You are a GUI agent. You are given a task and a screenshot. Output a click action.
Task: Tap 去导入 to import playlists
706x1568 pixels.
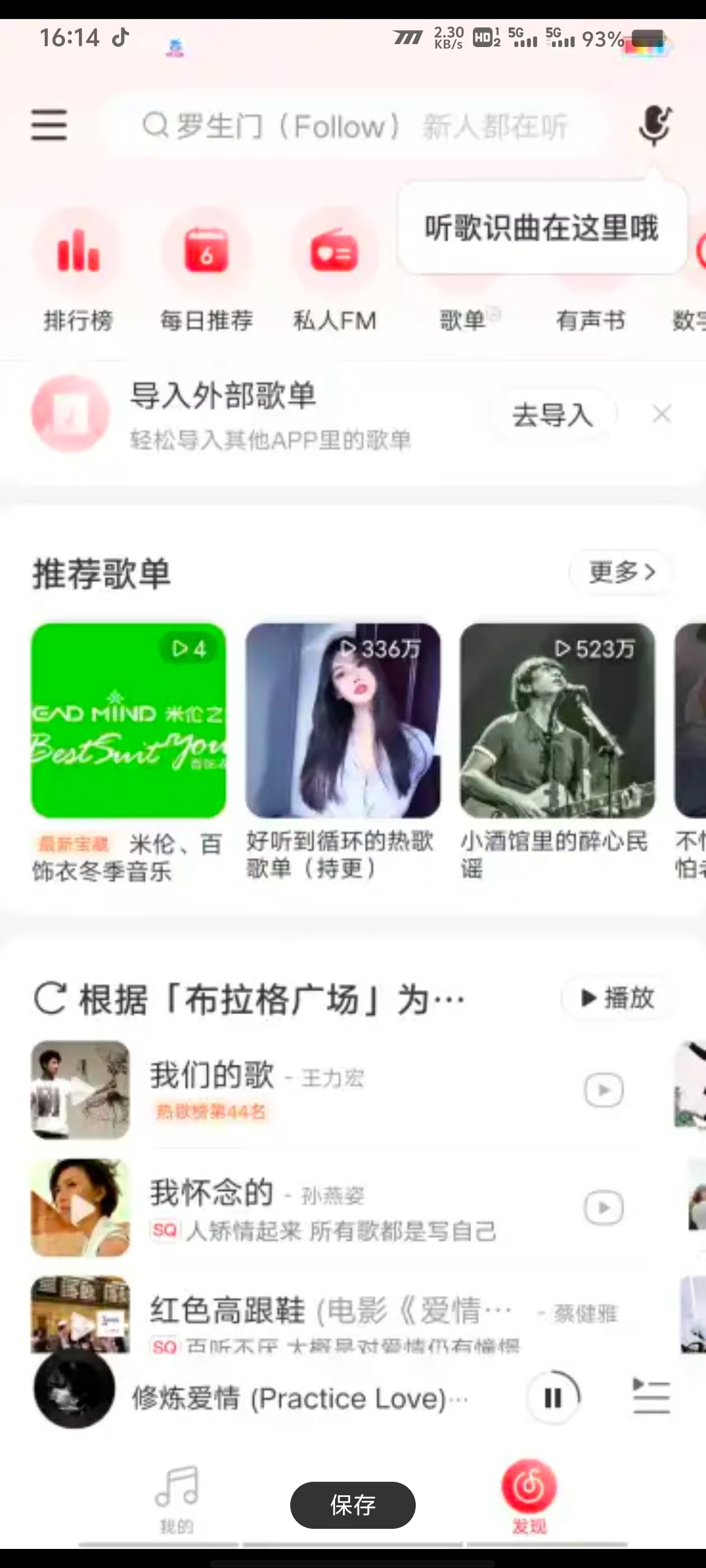pyautogui.click(x=552, y=415)
